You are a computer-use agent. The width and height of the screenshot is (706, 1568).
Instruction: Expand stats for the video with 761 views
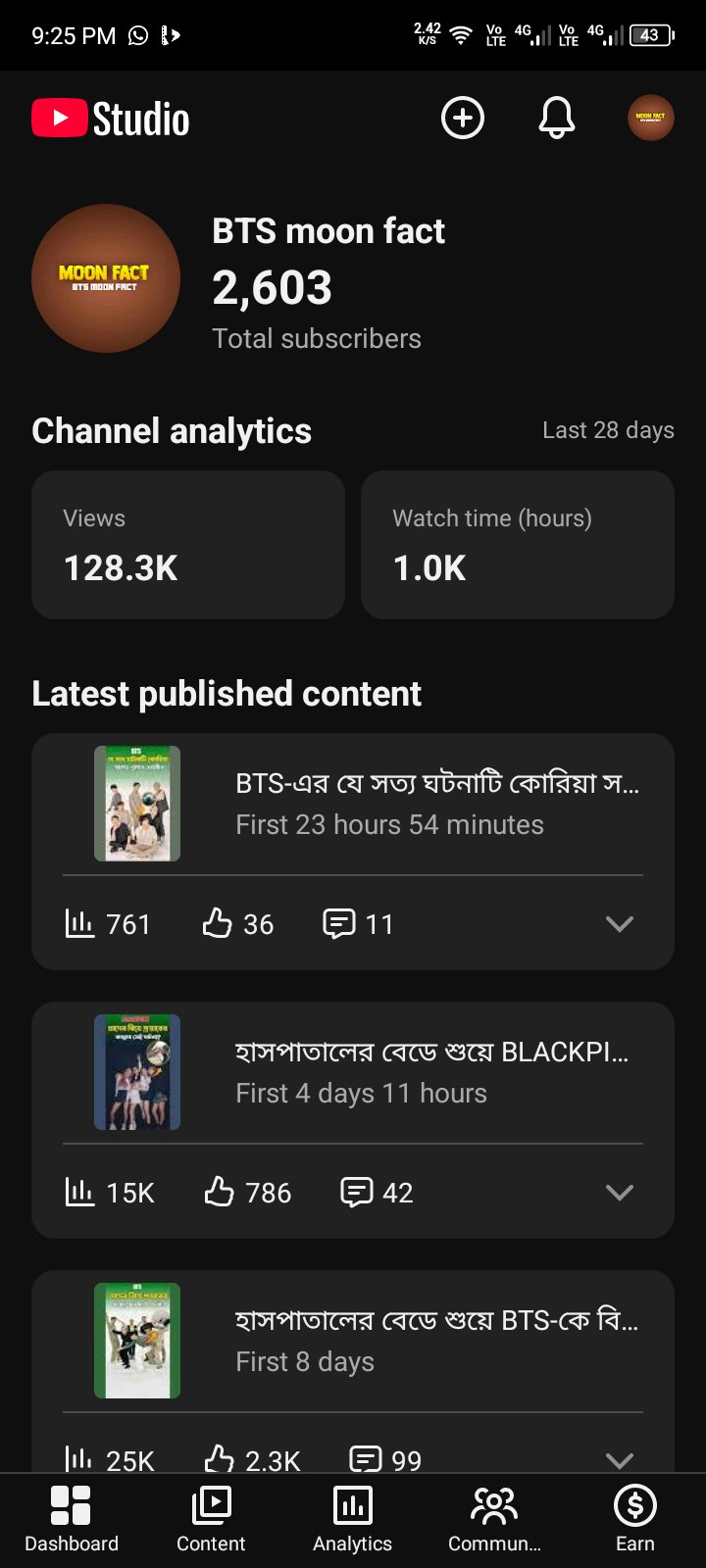[x=620, y=924]
